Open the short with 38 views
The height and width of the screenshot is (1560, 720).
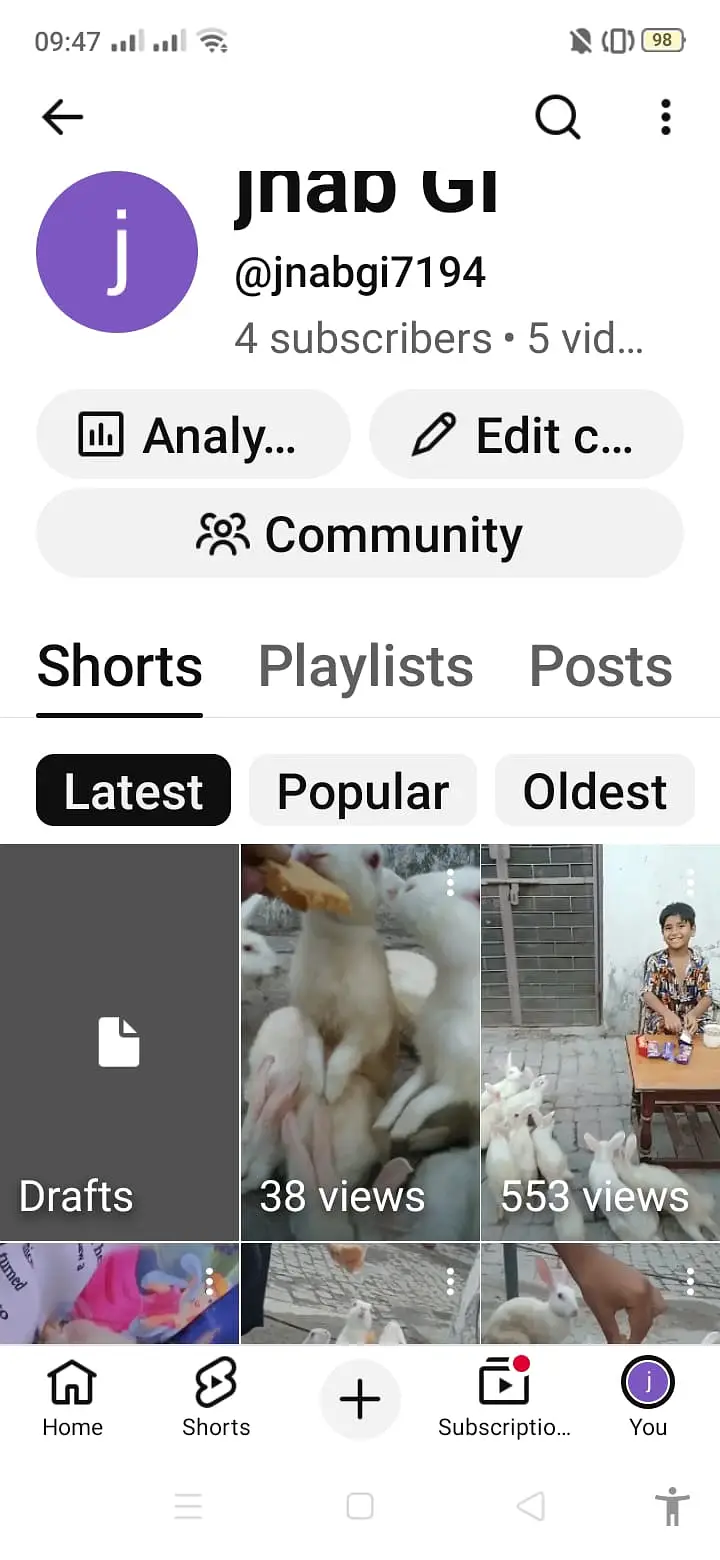click(x=360, y=1042)
